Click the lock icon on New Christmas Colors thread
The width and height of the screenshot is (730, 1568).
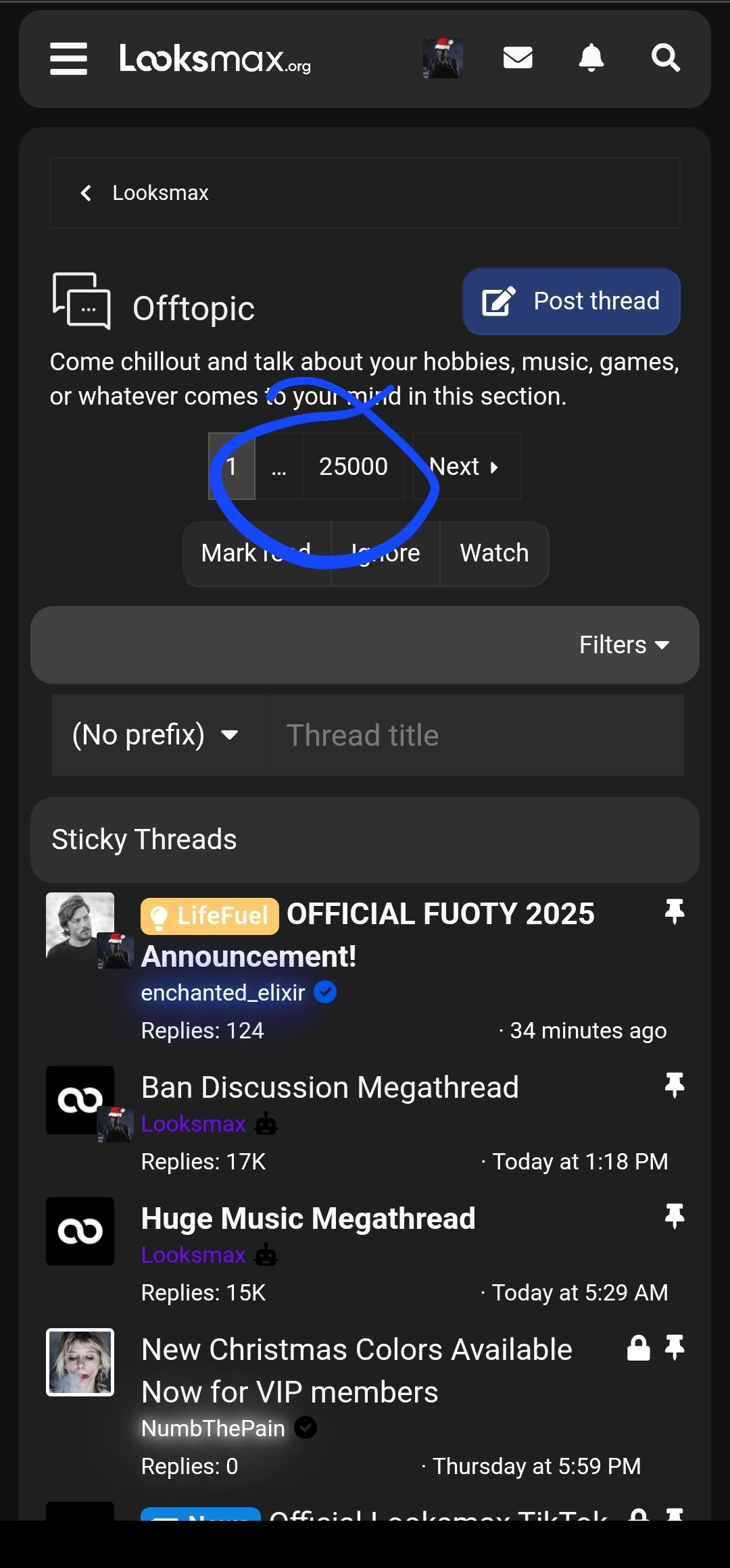click(636, 1348)
